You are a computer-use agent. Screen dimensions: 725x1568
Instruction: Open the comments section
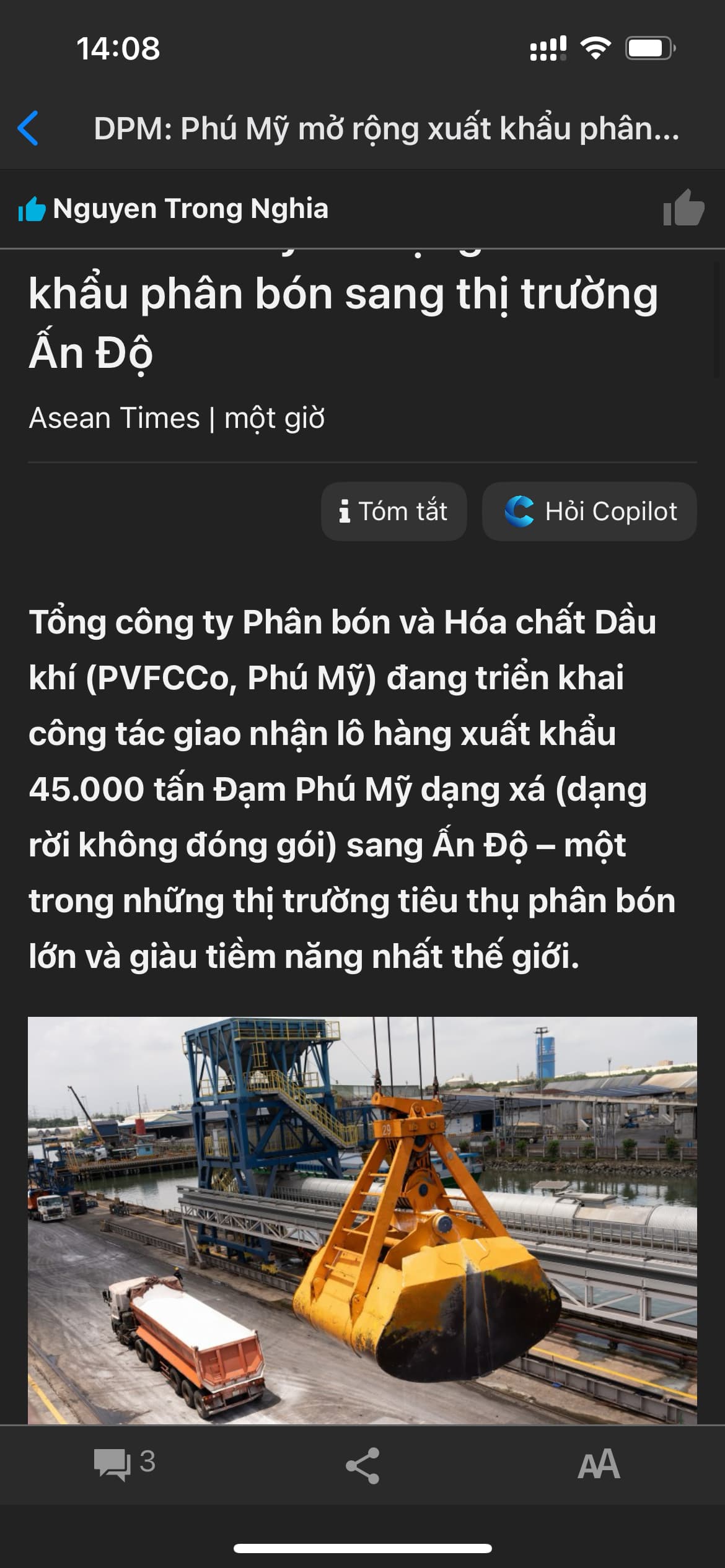point(124,1464)
